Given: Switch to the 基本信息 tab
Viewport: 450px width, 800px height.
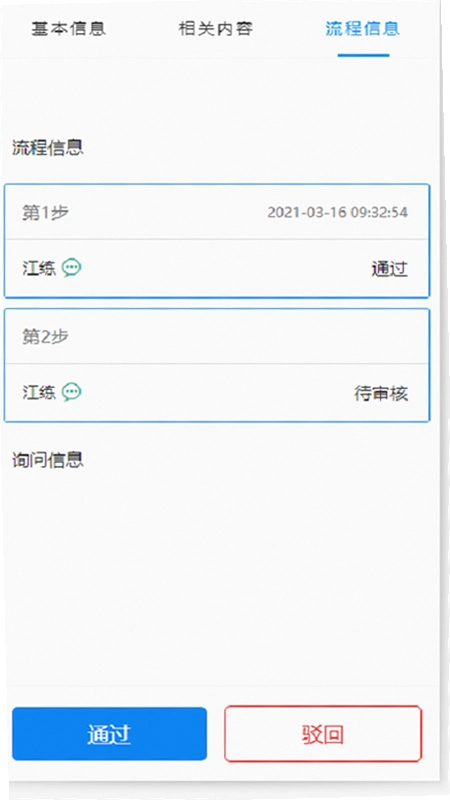Looking at the screenshot, I should tap(69, 29).
